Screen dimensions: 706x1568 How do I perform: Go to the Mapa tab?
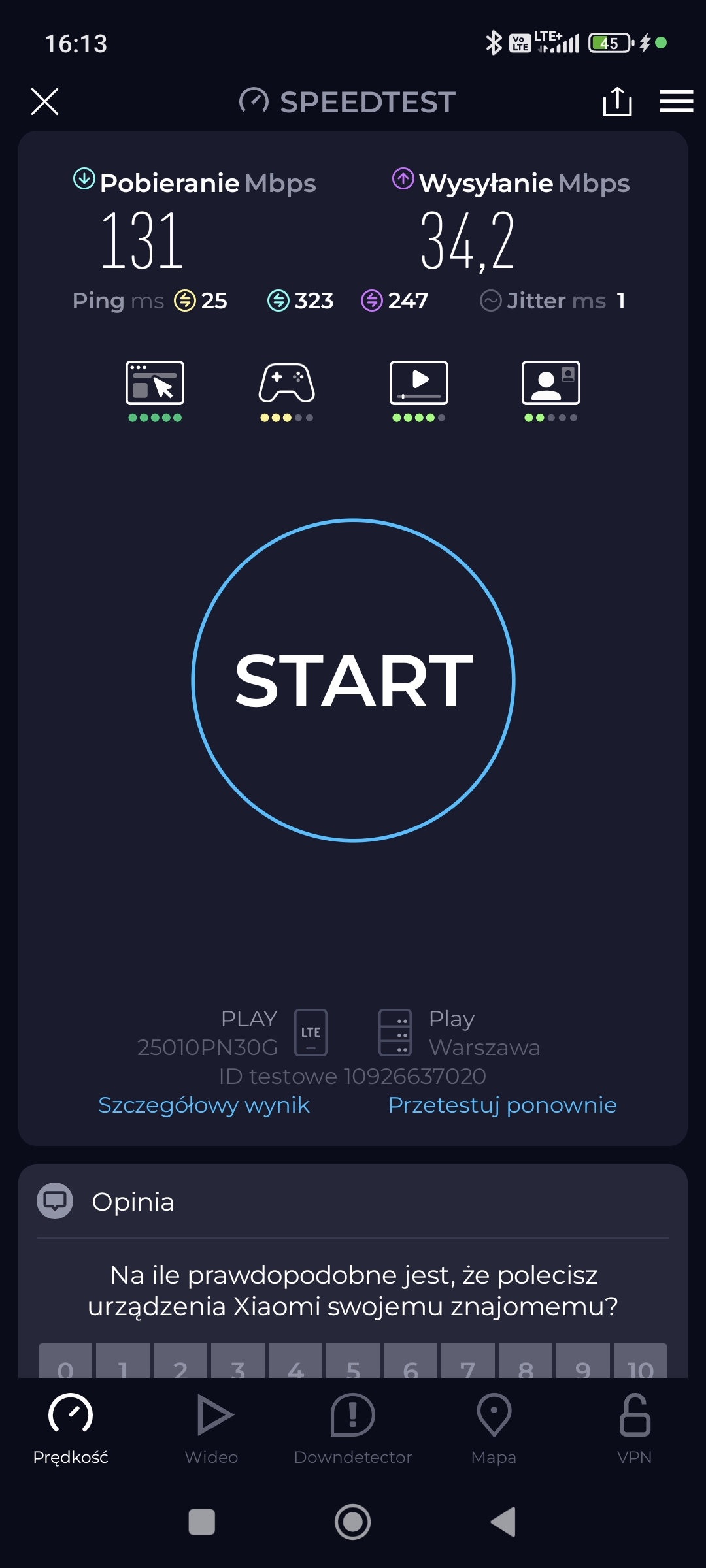coord(494,1428)
